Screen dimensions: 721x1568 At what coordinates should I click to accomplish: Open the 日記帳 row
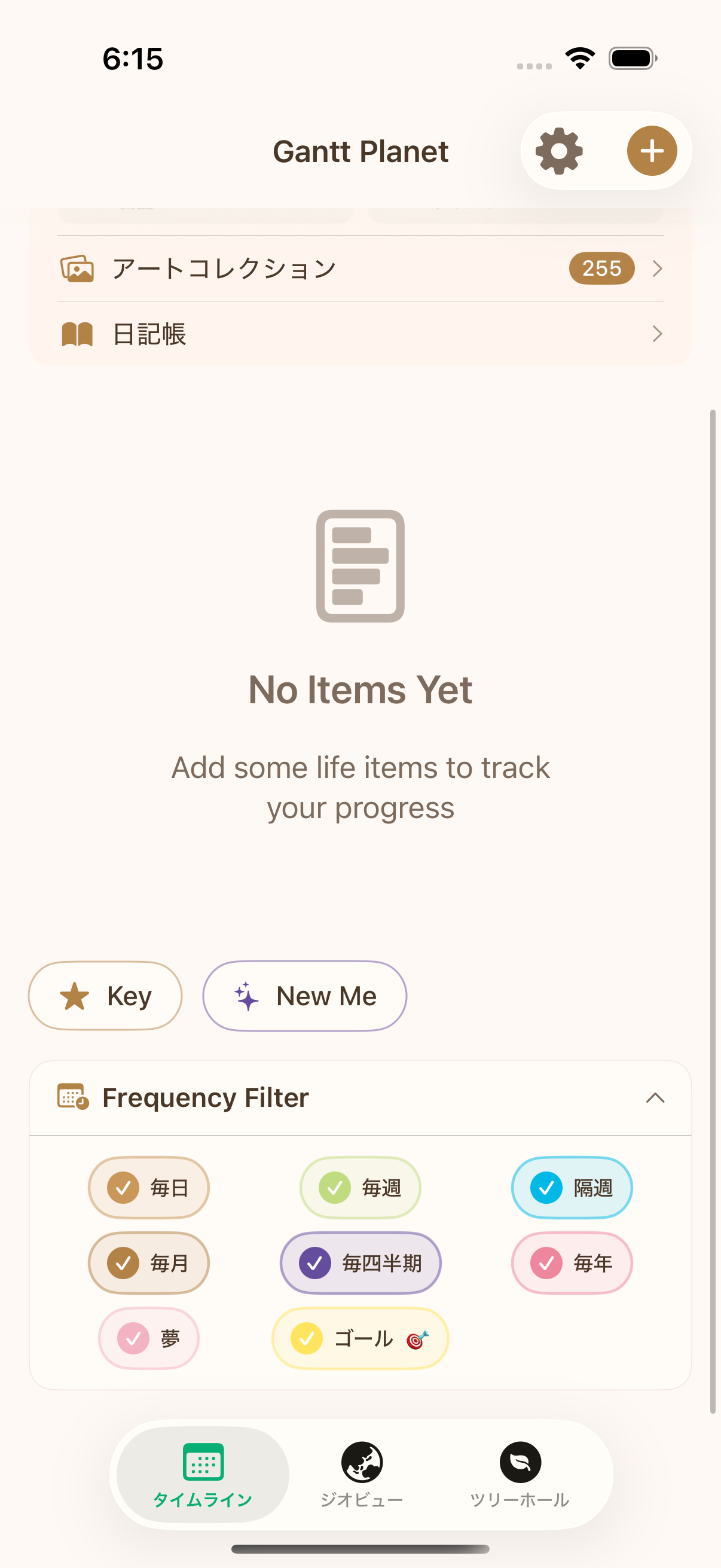360,334
